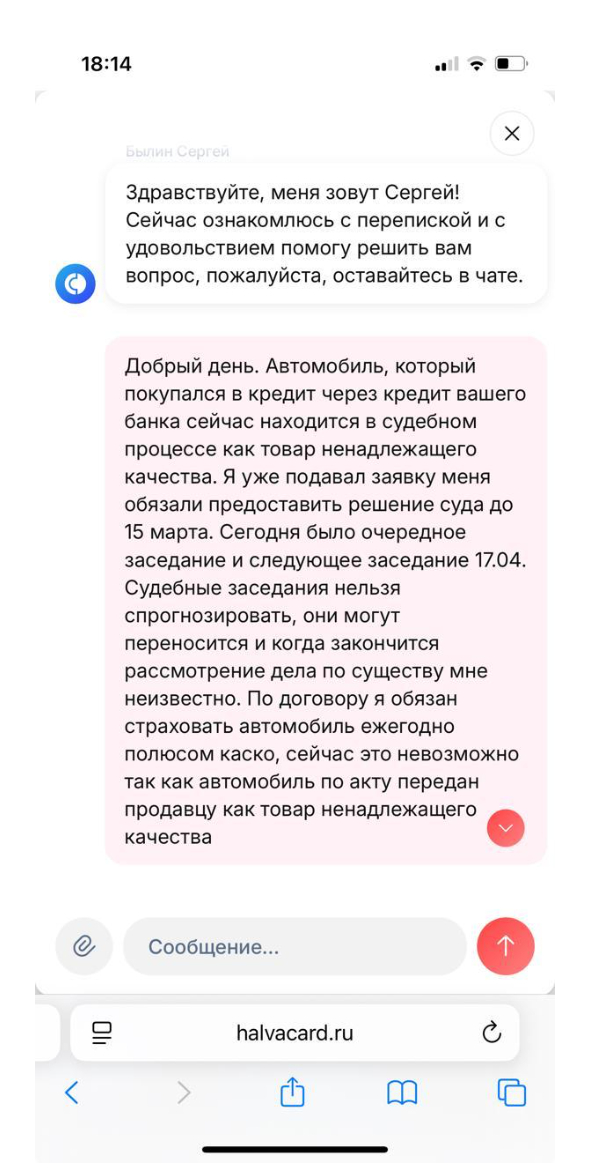
Task: Attach a file to the chat
Action: 84,946
